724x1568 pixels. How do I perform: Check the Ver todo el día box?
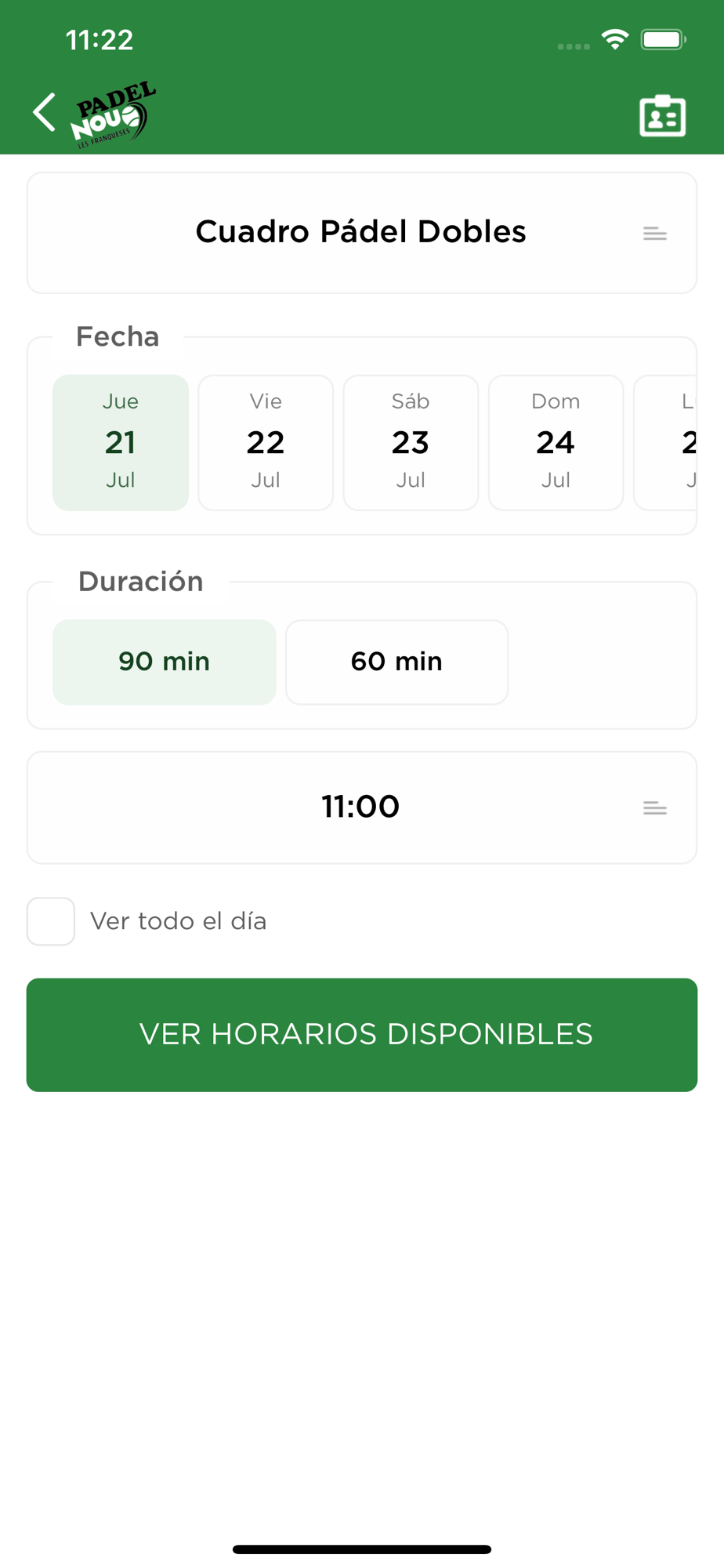tap(51, 920)
